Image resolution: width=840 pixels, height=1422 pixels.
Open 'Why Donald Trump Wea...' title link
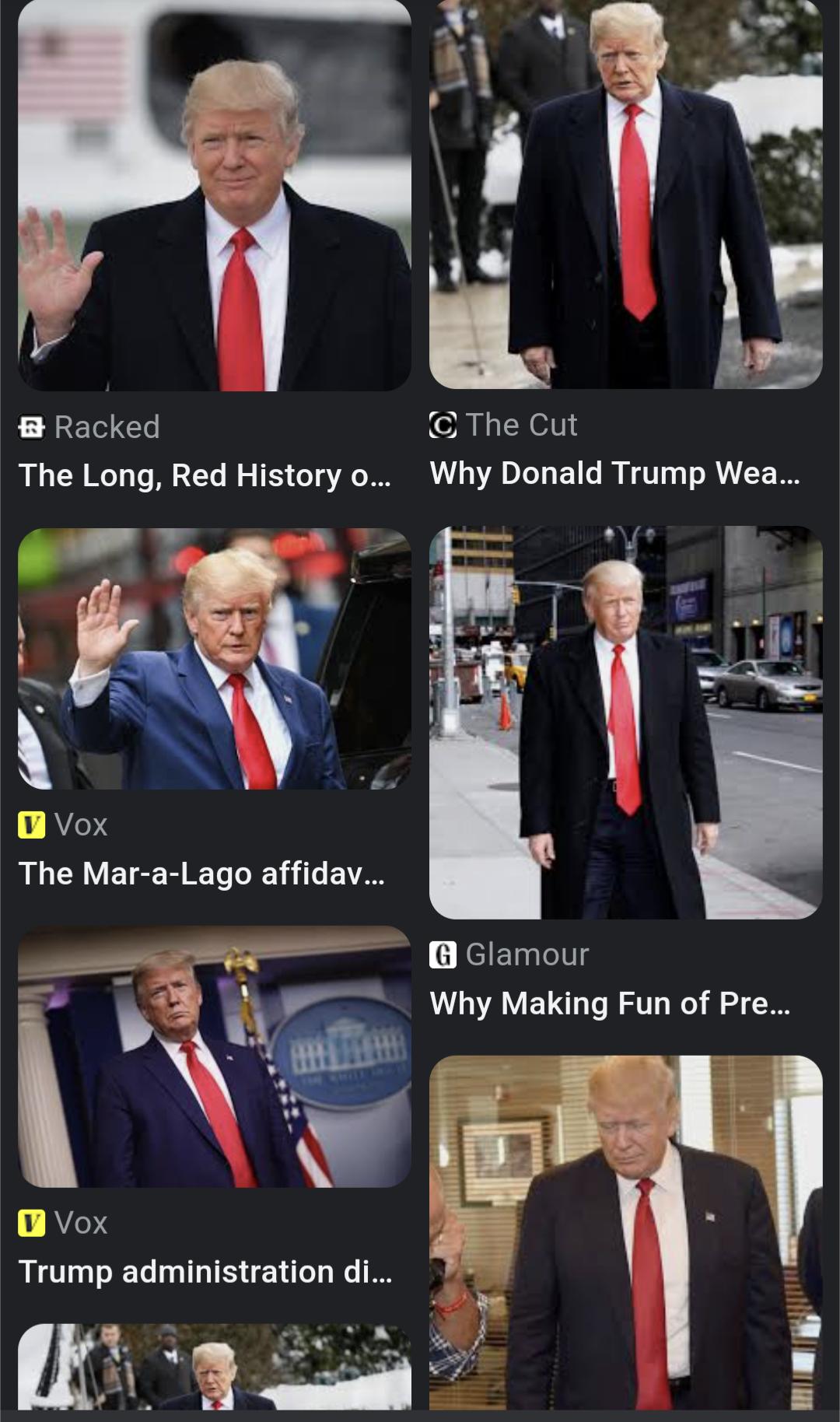(x=614, y=473)
